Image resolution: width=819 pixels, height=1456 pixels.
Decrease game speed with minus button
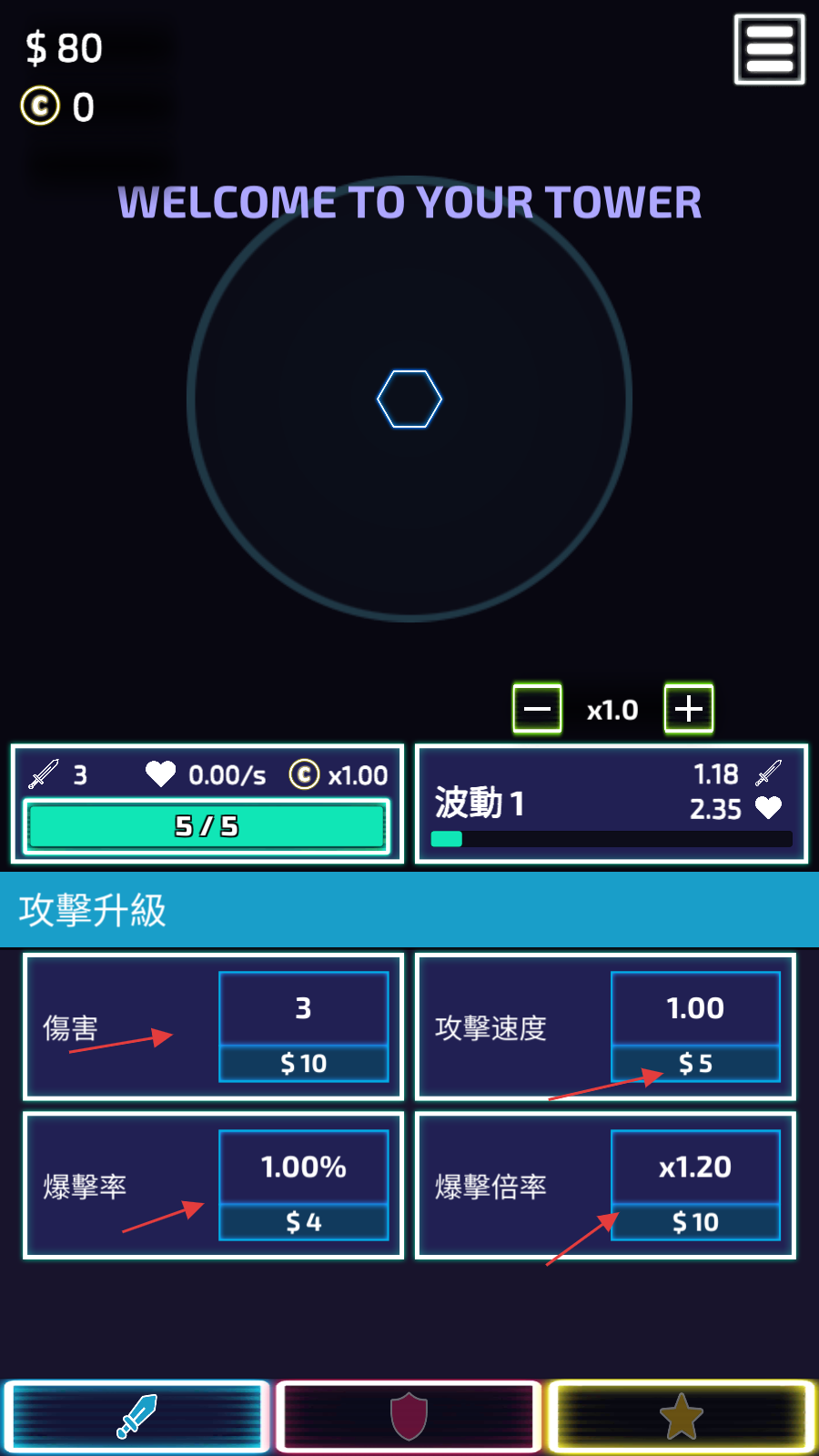(x=537, y=708)
